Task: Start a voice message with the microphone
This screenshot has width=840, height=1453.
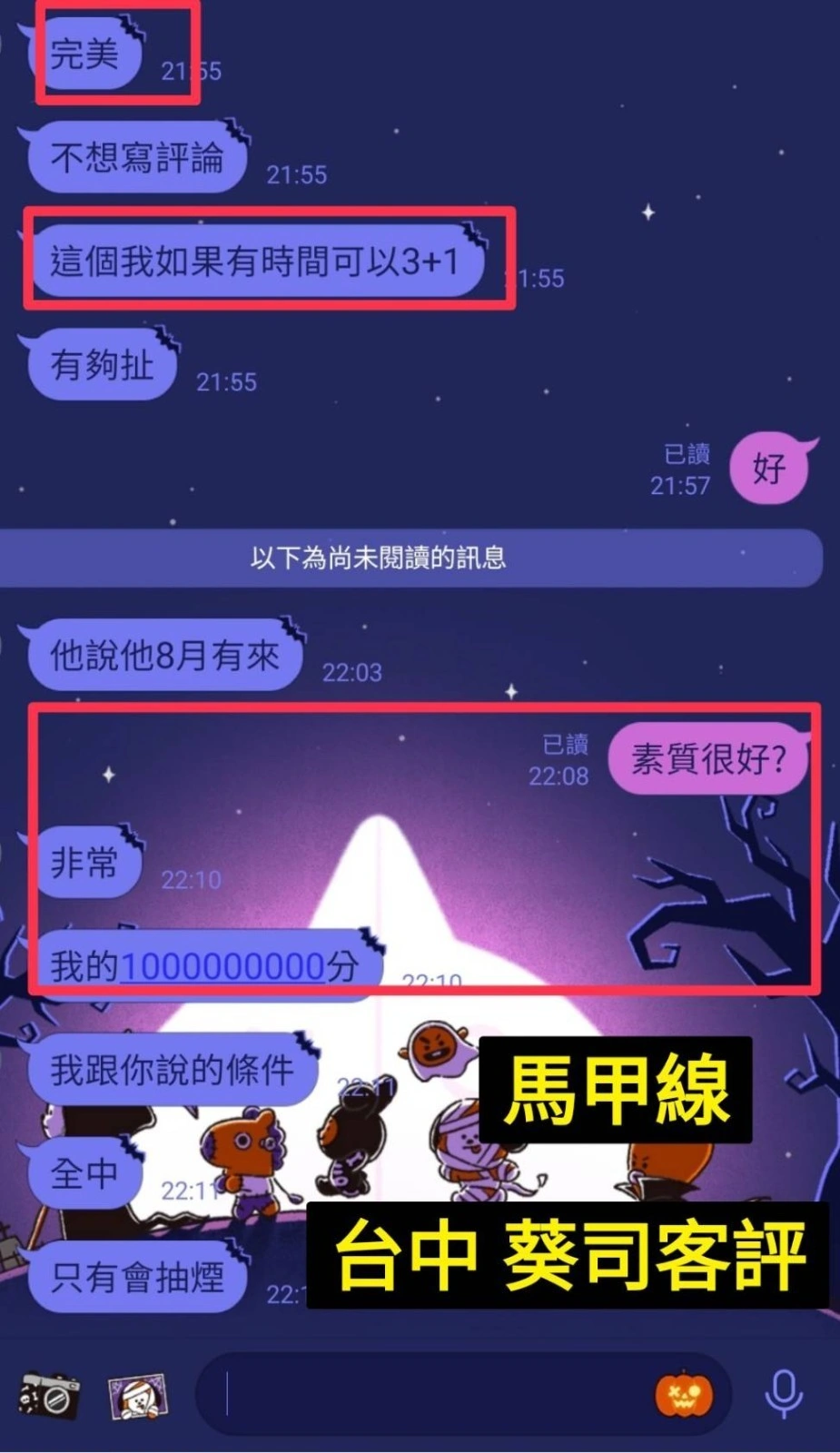Action: pos(783,1395)
